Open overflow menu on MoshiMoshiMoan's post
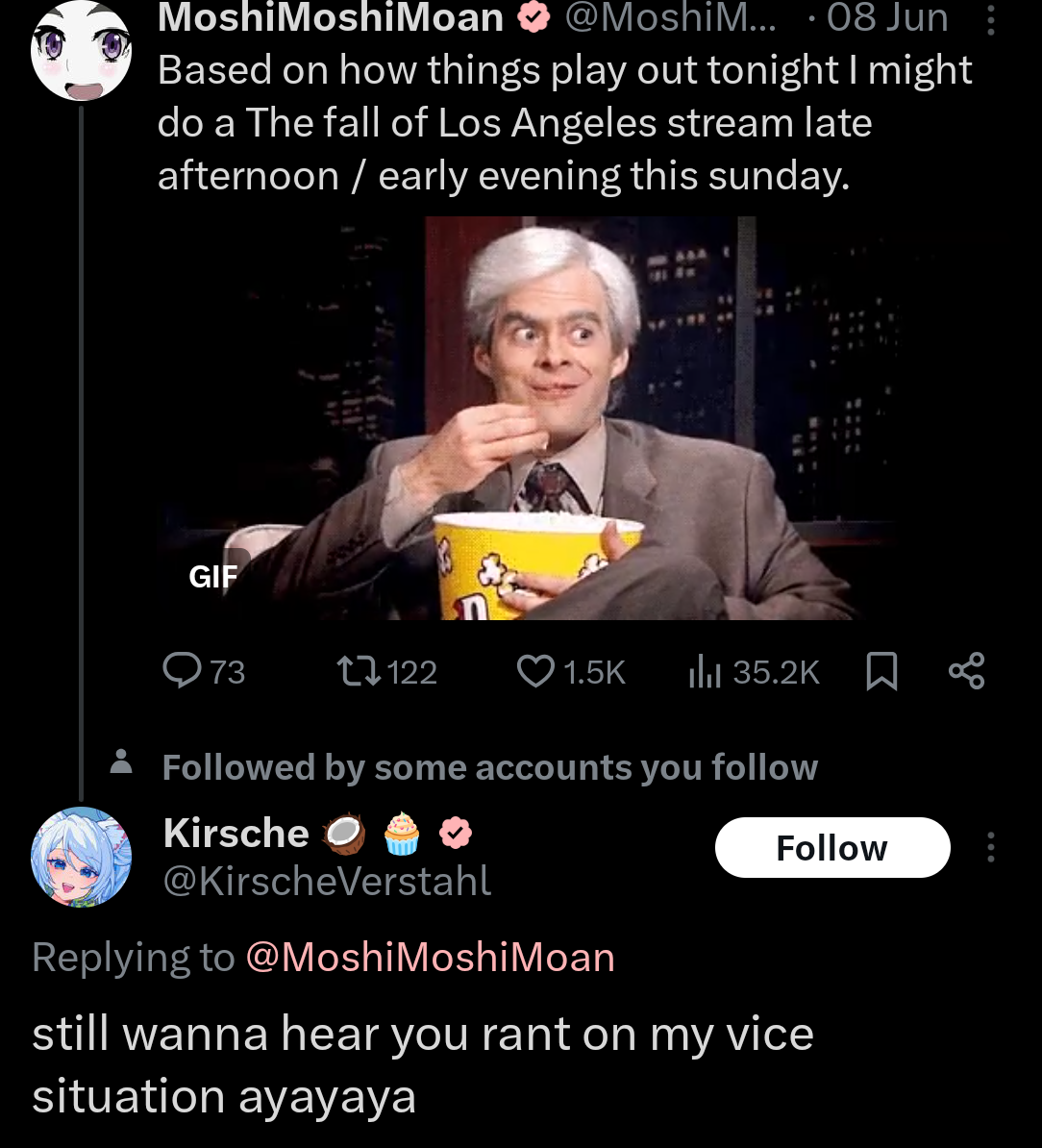 (991, 17)
